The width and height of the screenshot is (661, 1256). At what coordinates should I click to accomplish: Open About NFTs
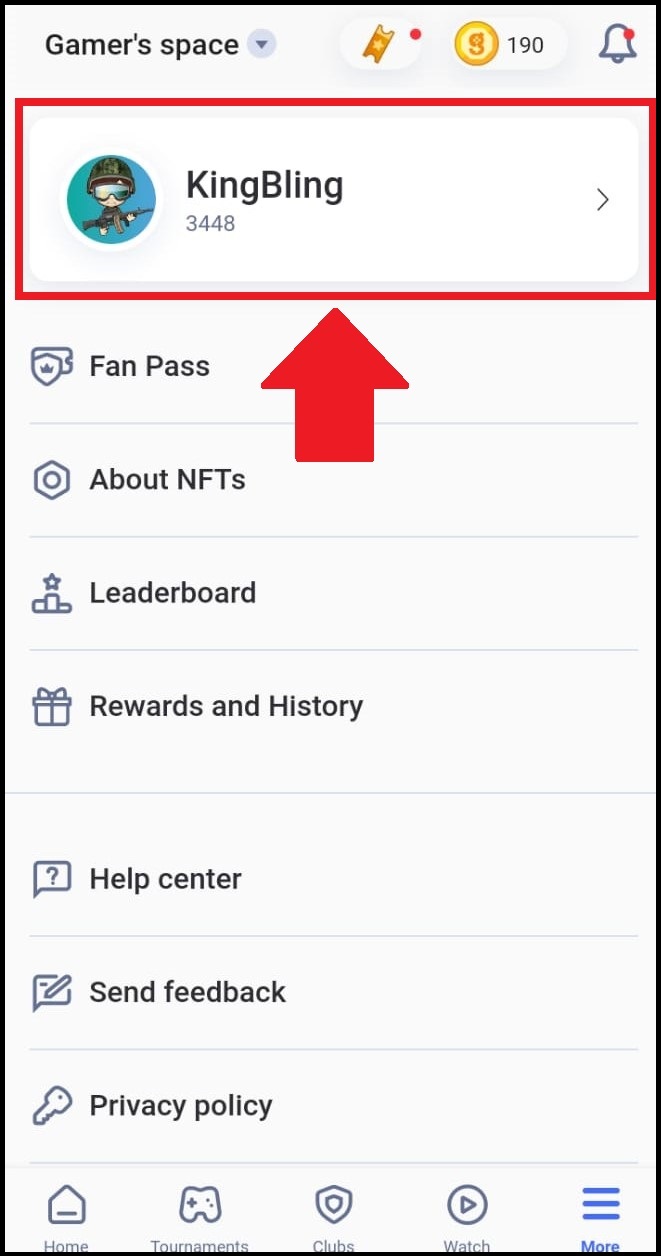click(x=334, y=480)
